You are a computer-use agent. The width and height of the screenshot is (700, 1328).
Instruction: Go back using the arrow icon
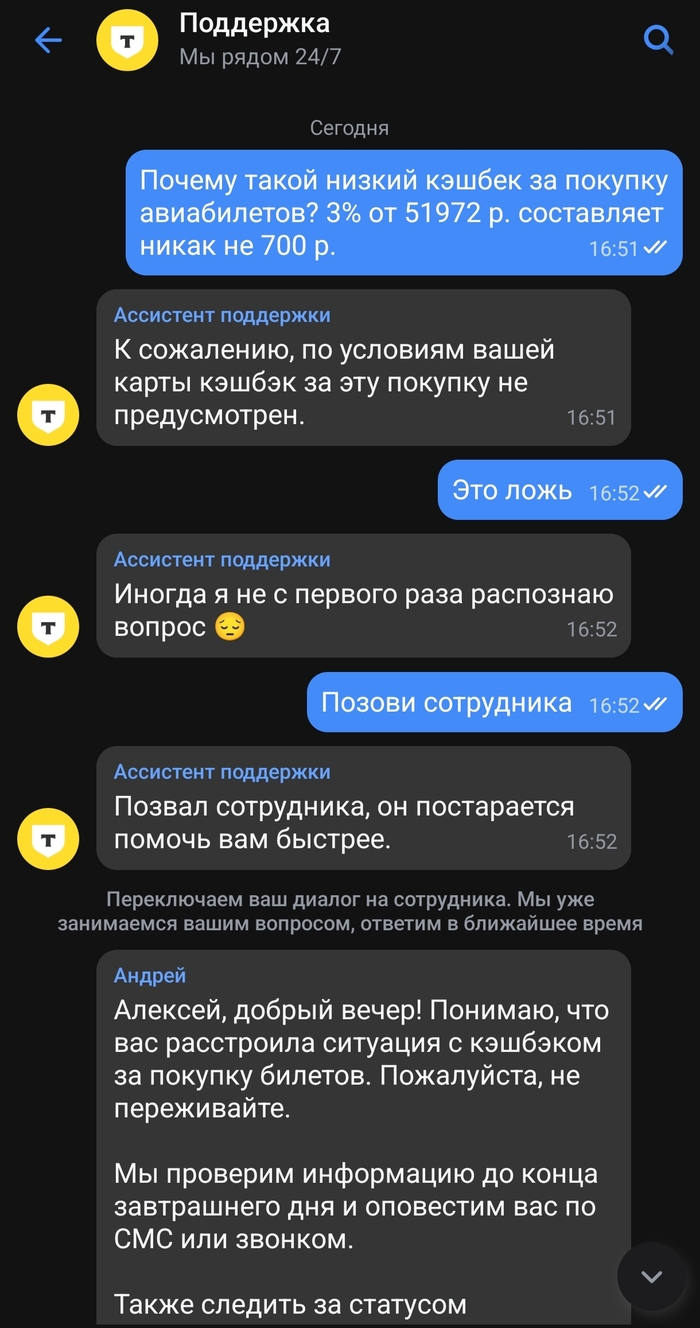tap(47, 40)
